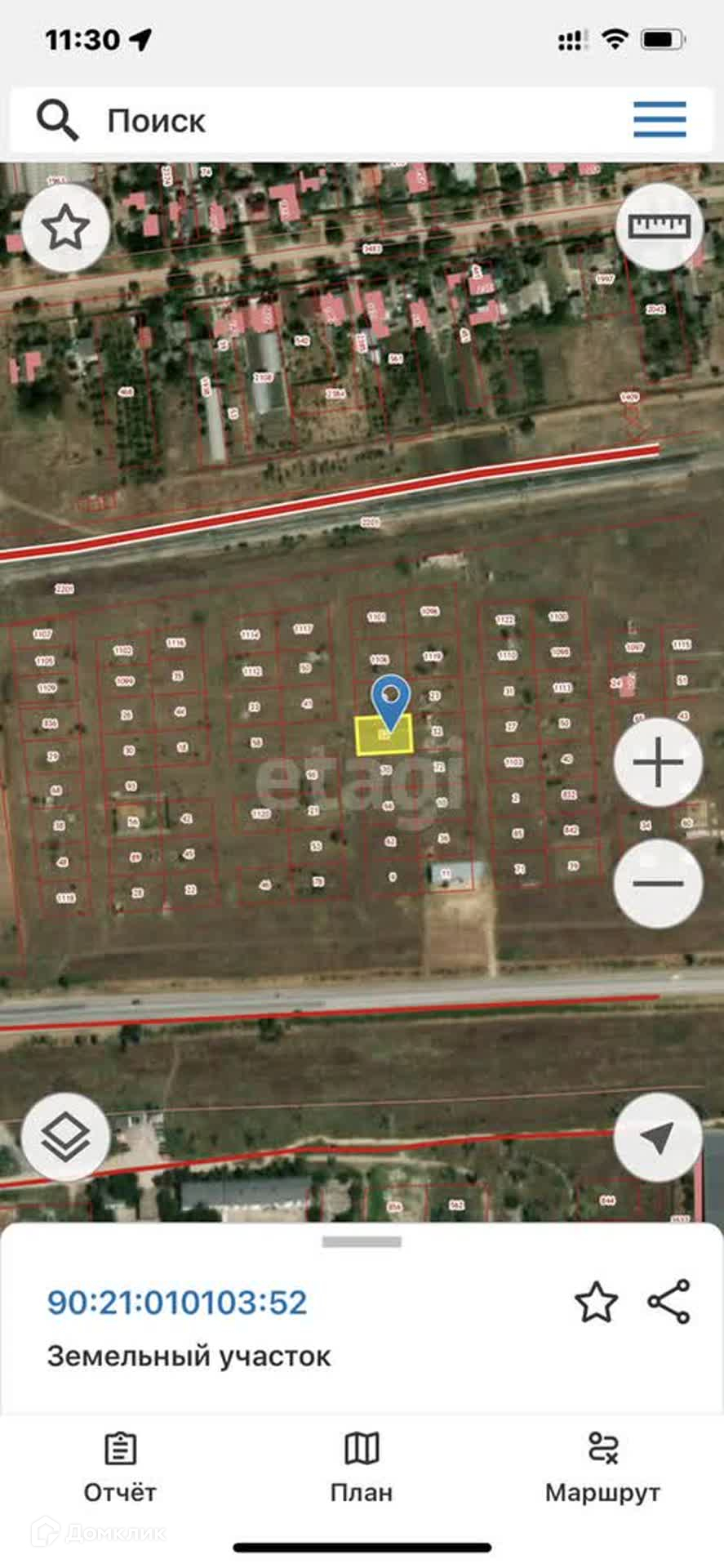Add this land plot to favorites

pyautogui.click(x=597, y=1302)
